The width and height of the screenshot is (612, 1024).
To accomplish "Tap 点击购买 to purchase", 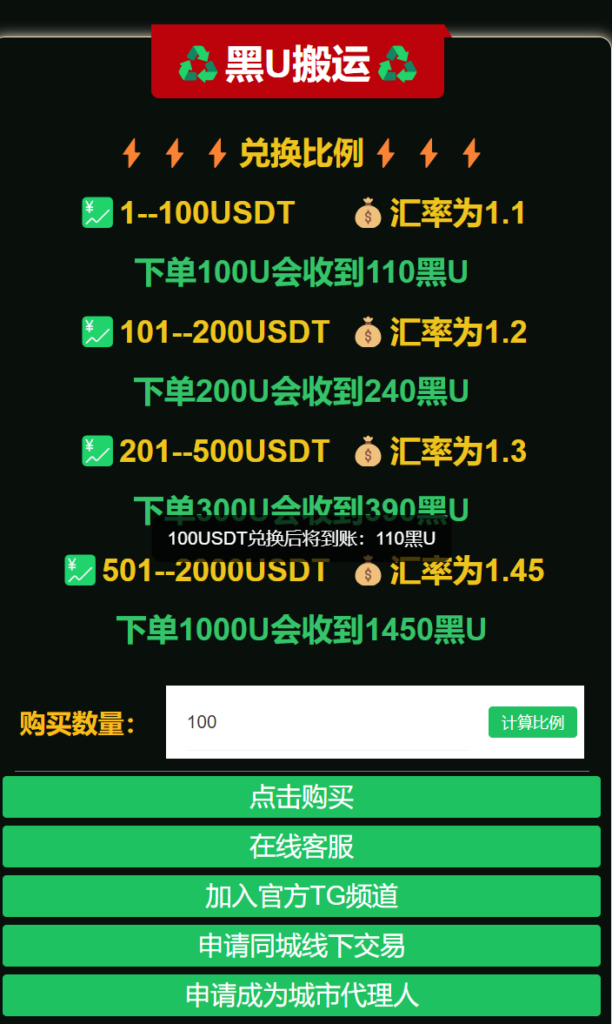I will click(301, 797).
